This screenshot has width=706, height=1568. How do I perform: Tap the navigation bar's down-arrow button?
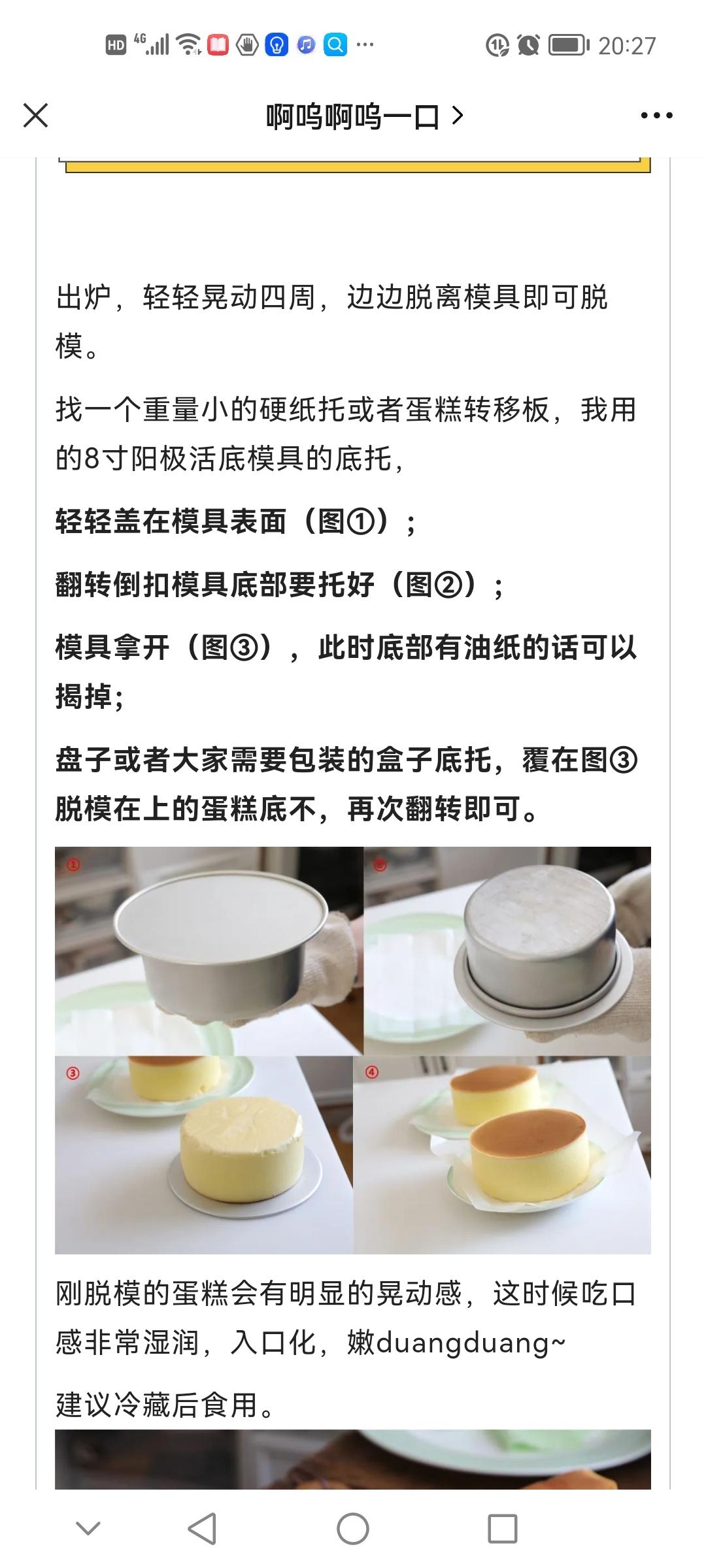click(88, 1529)
